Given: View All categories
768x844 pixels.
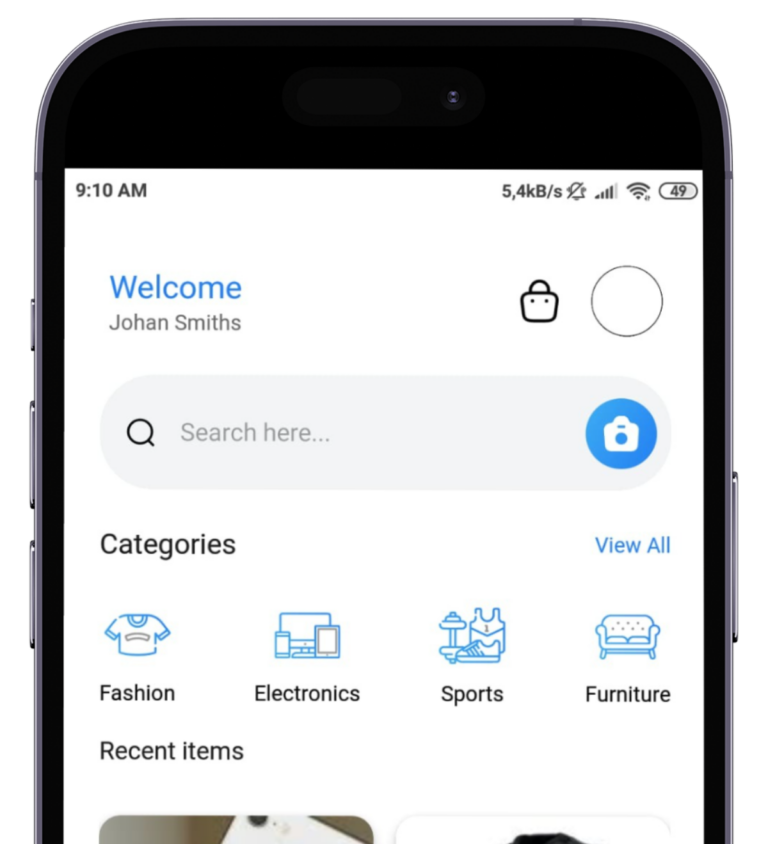Looking at the screenshot, I should [632, 545].
